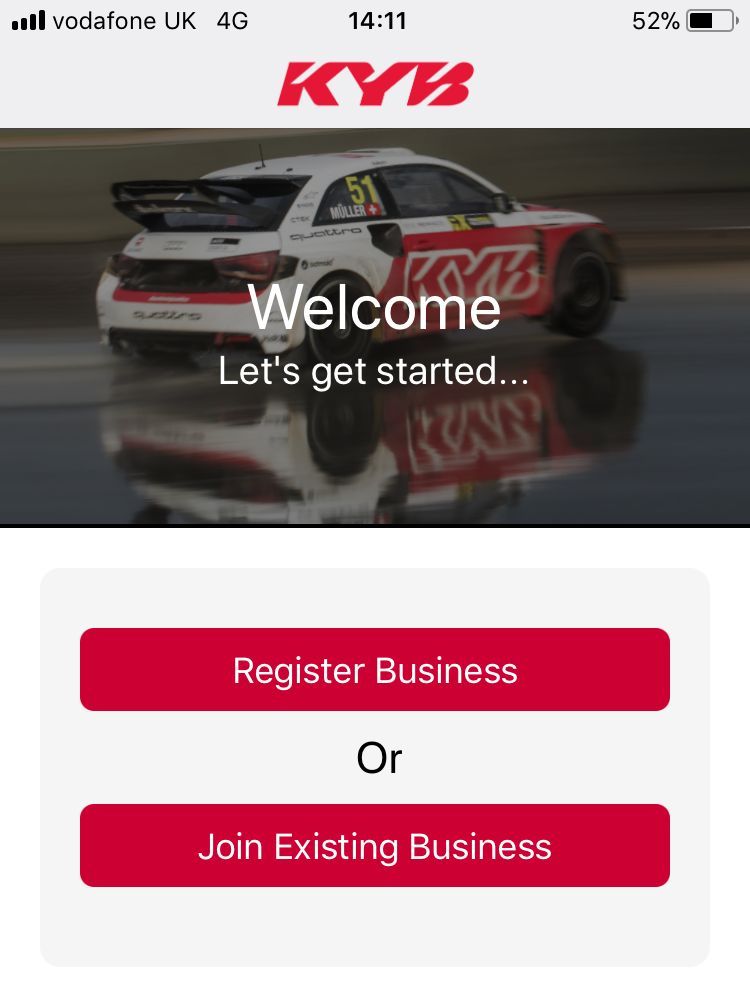
Task: Select Join Existing Business
Action: point(375,846)
